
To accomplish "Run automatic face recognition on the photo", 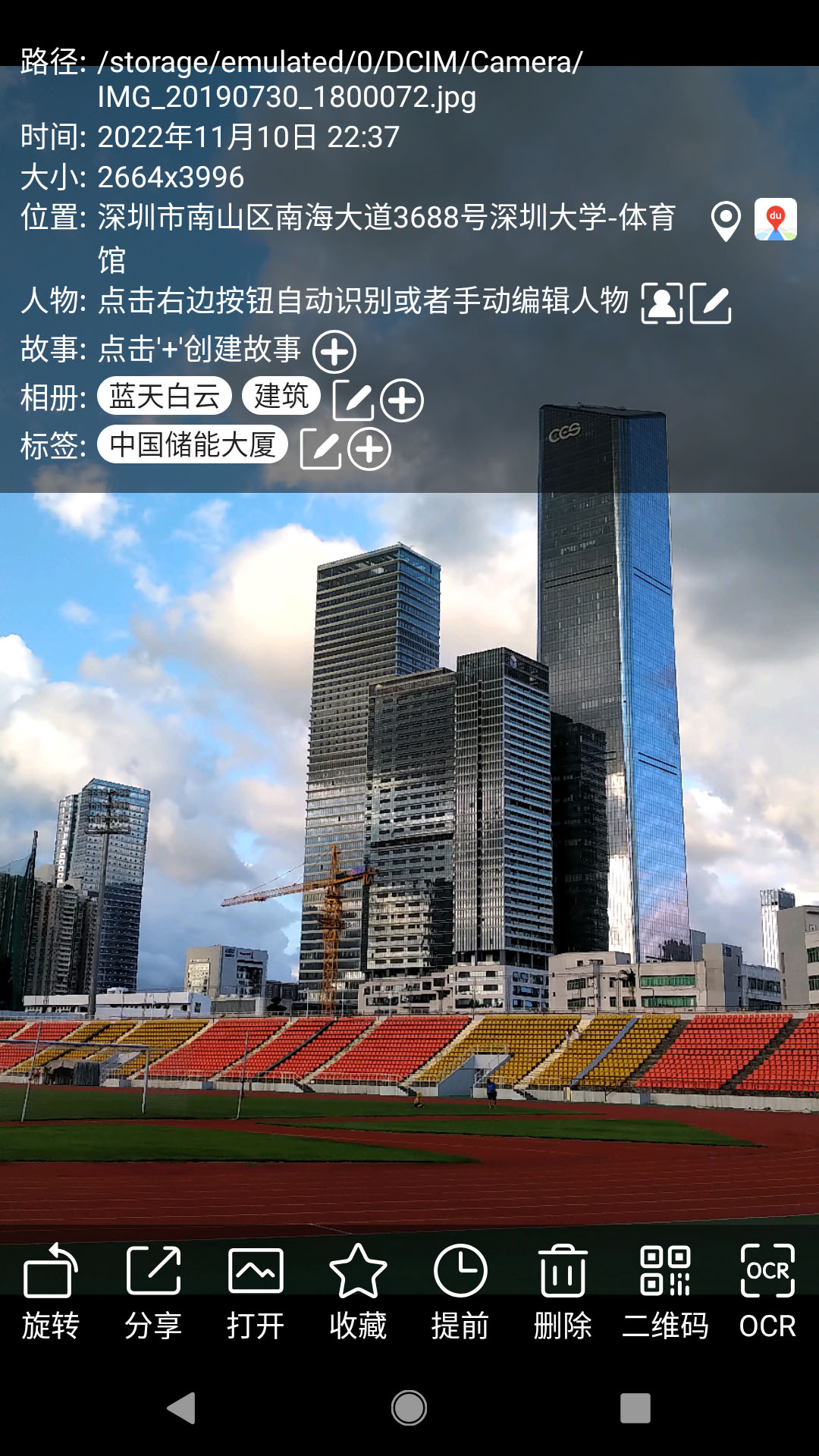I will [x=661, y=302].
